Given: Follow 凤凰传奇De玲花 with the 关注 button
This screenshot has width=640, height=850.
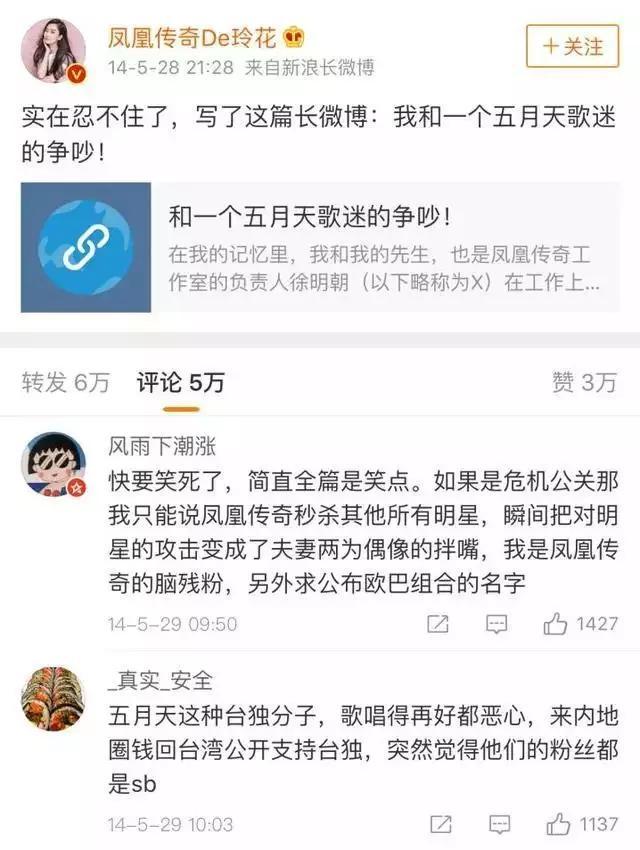Looking at the screenshot, I should point(573,47).
